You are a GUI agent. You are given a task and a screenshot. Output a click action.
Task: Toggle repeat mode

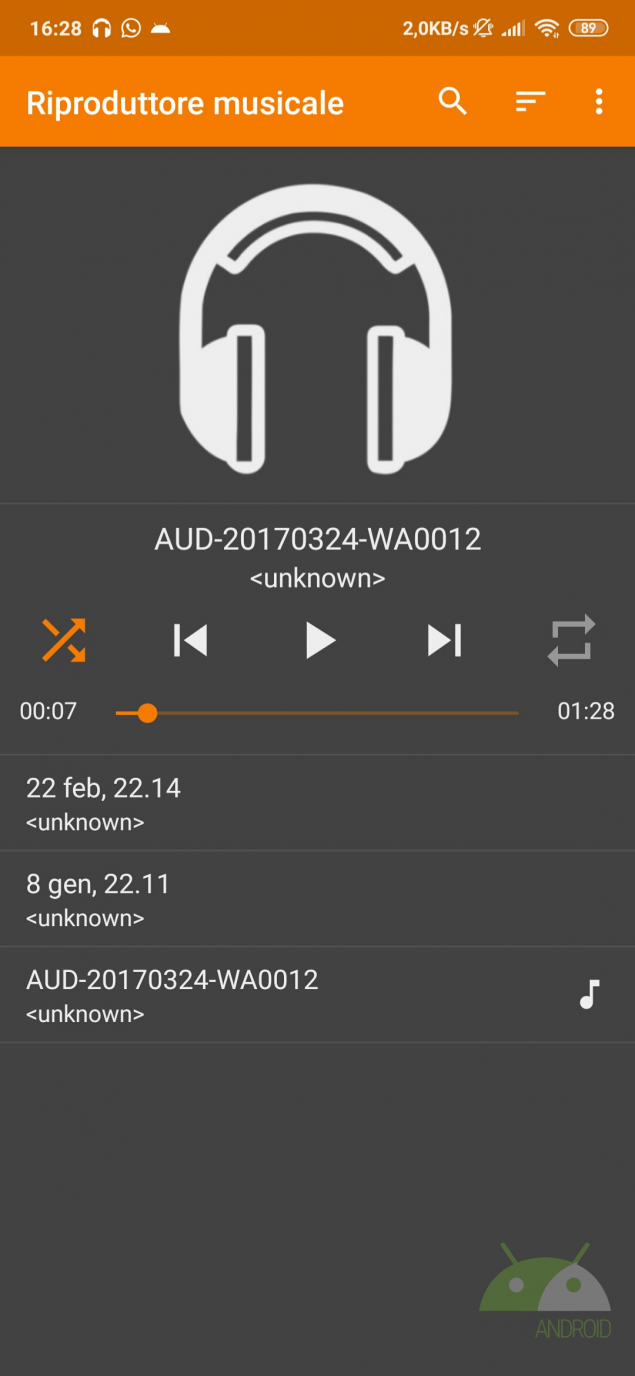(x=571, y=640)
